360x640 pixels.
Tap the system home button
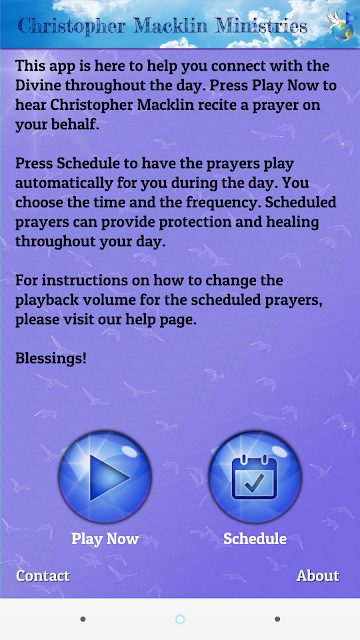click(180, 619)
